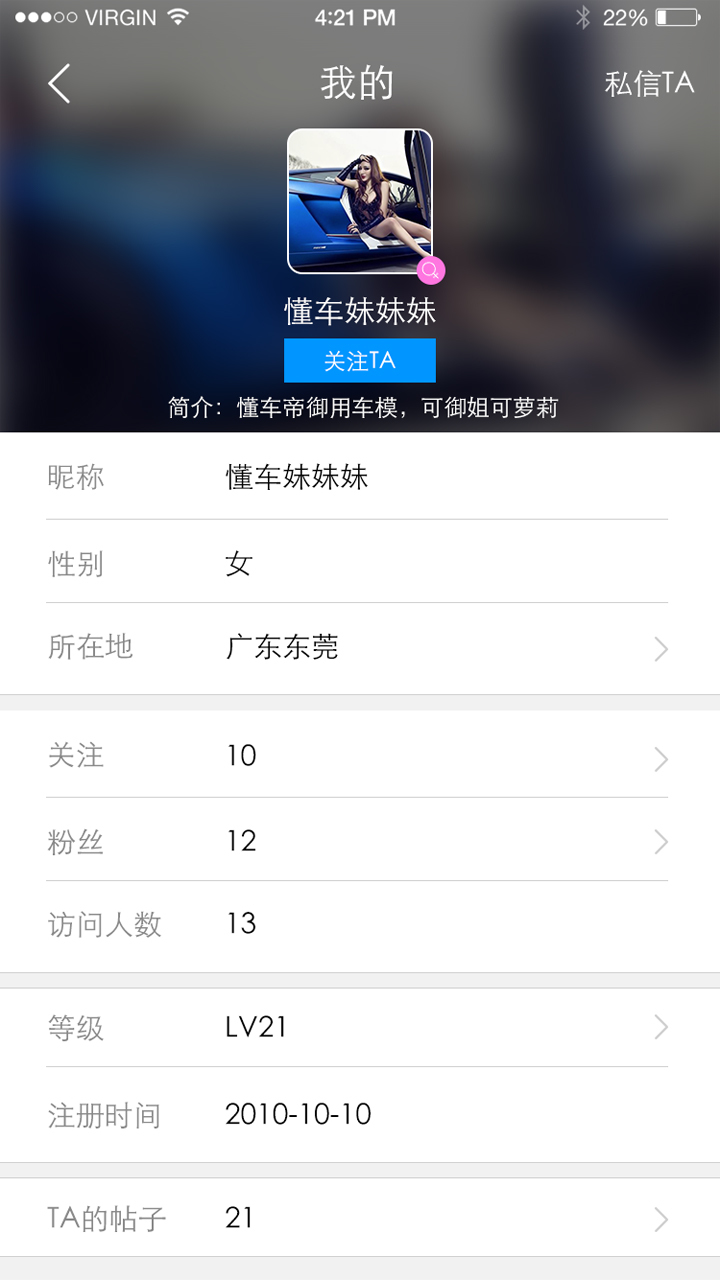
Task: Open 私信TA to send private message
Action: 652,84
